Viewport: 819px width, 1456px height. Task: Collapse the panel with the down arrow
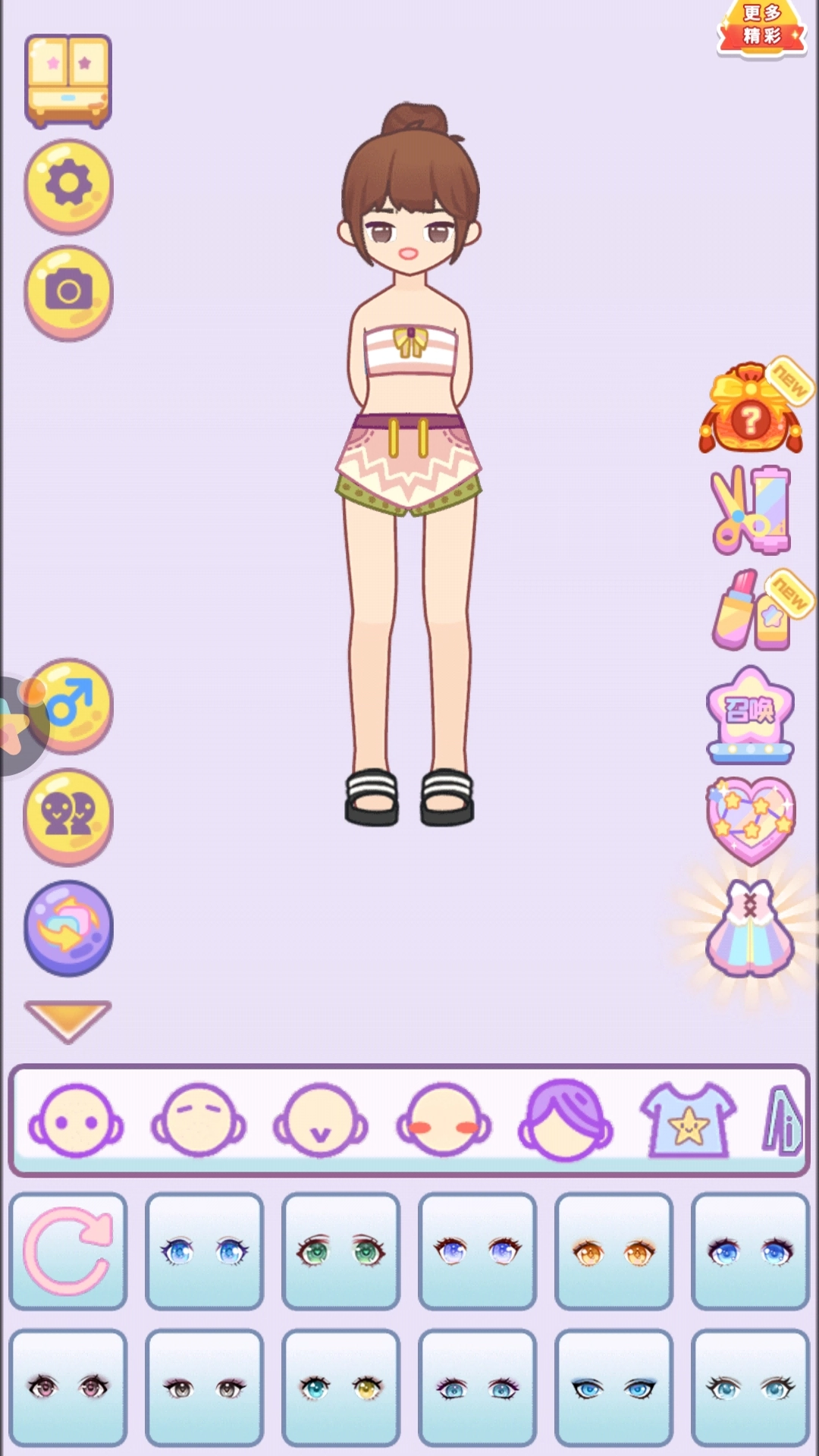click(x=67, y=1021)
